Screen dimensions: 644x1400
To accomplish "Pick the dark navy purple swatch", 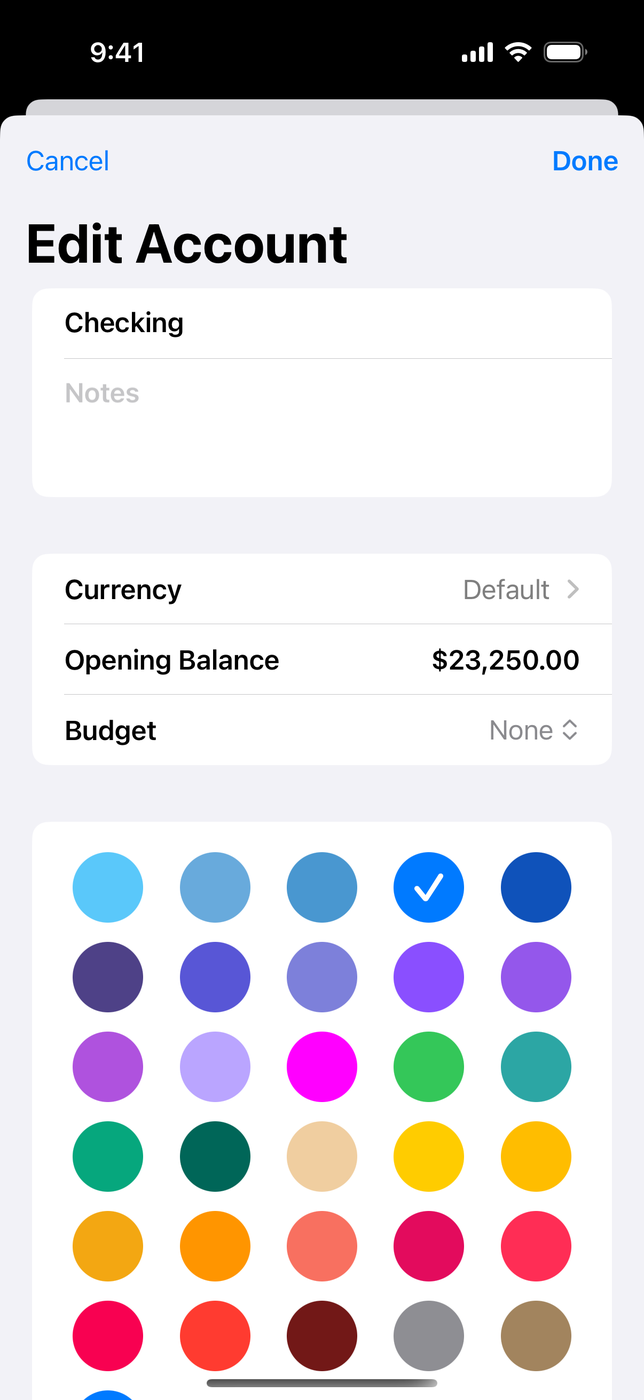I will tap(108, 977).
